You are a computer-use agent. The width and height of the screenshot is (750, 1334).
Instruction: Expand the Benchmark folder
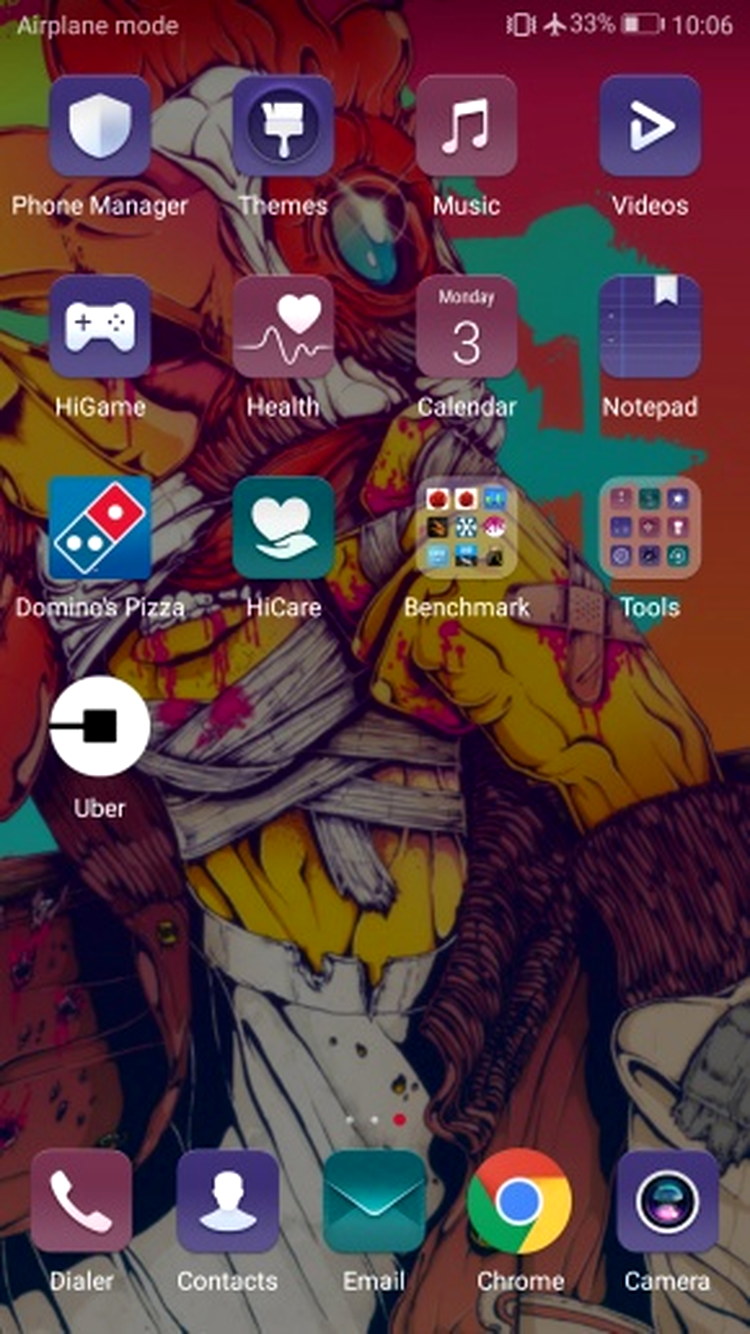(466, 528)
